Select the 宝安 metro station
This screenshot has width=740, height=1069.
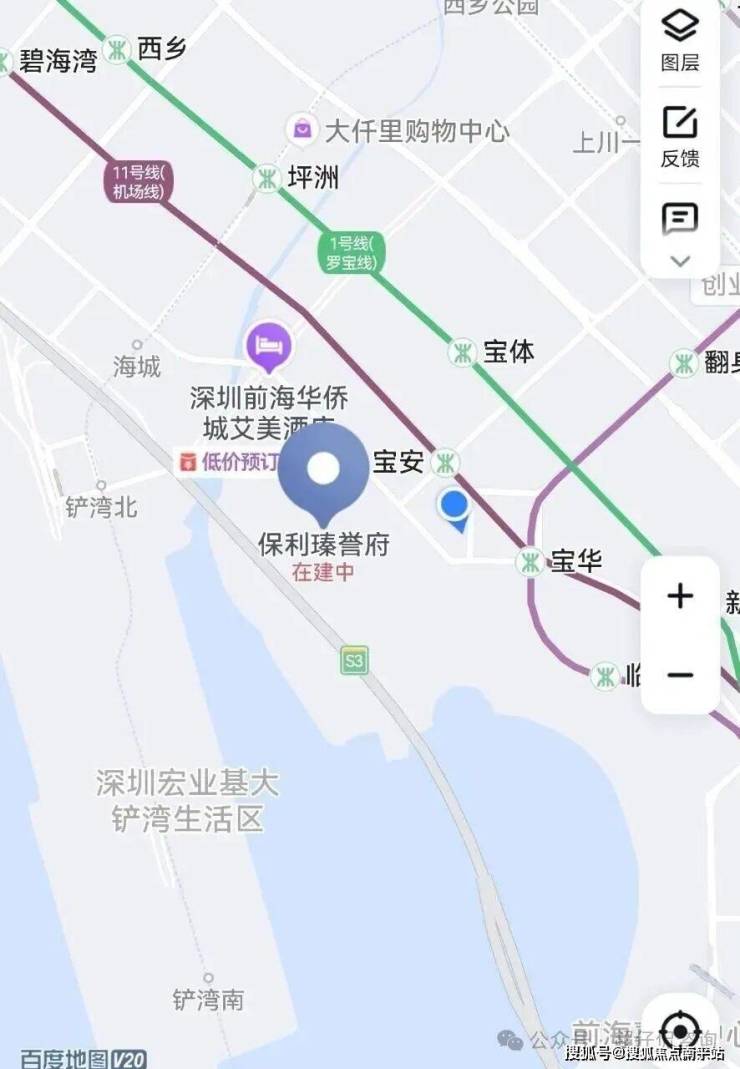tap(445, 463)
